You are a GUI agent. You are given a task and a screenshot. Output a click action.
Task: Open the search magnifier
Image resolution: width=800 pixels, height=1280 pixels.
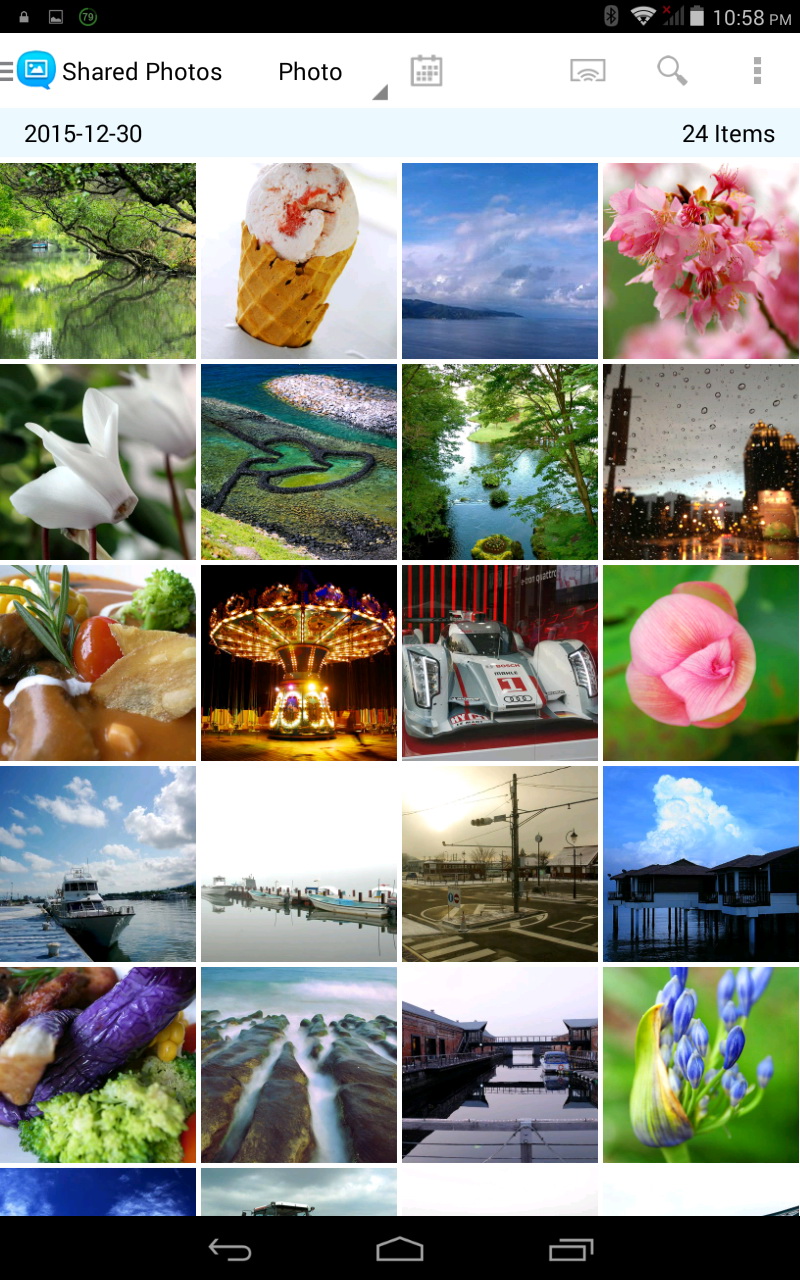click(672, 71)
